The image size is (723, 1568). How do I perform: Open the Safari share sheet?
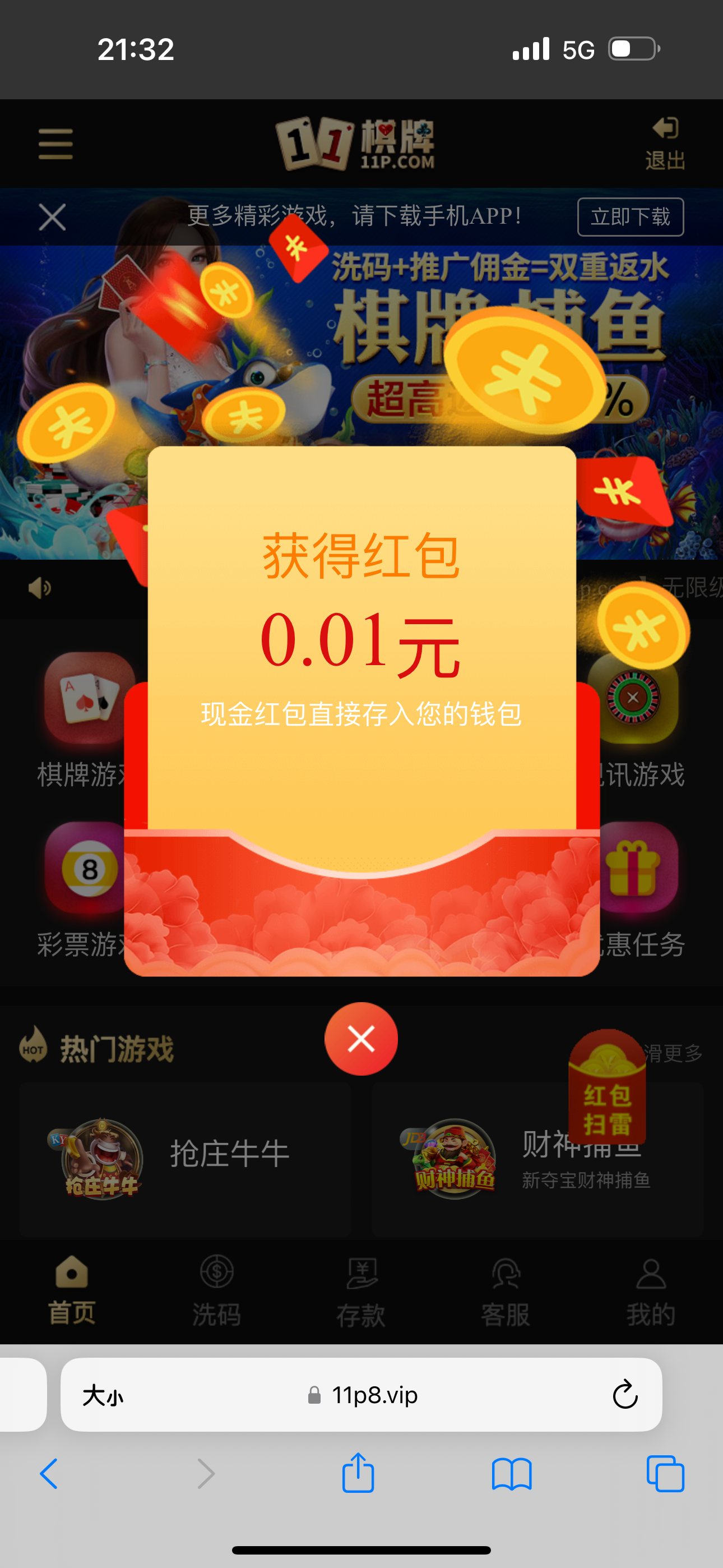pos(358,1473)
